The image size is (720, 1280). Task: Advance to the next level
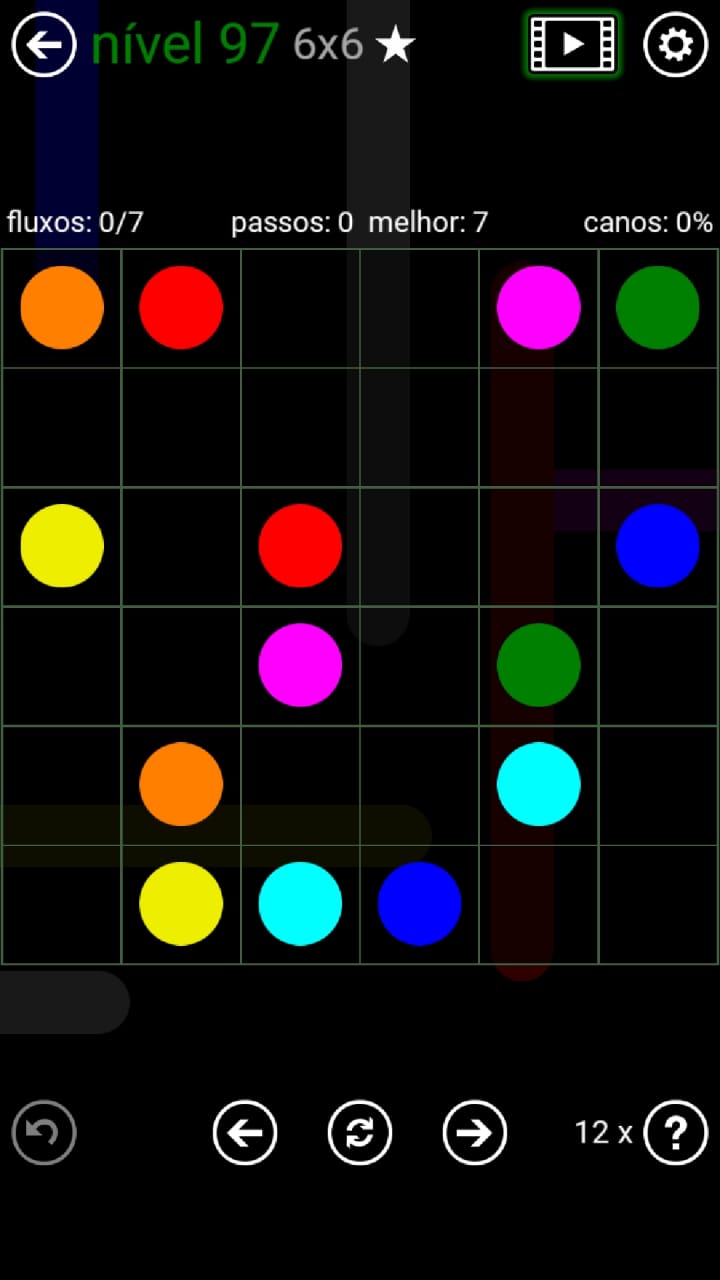point(475,1132)
